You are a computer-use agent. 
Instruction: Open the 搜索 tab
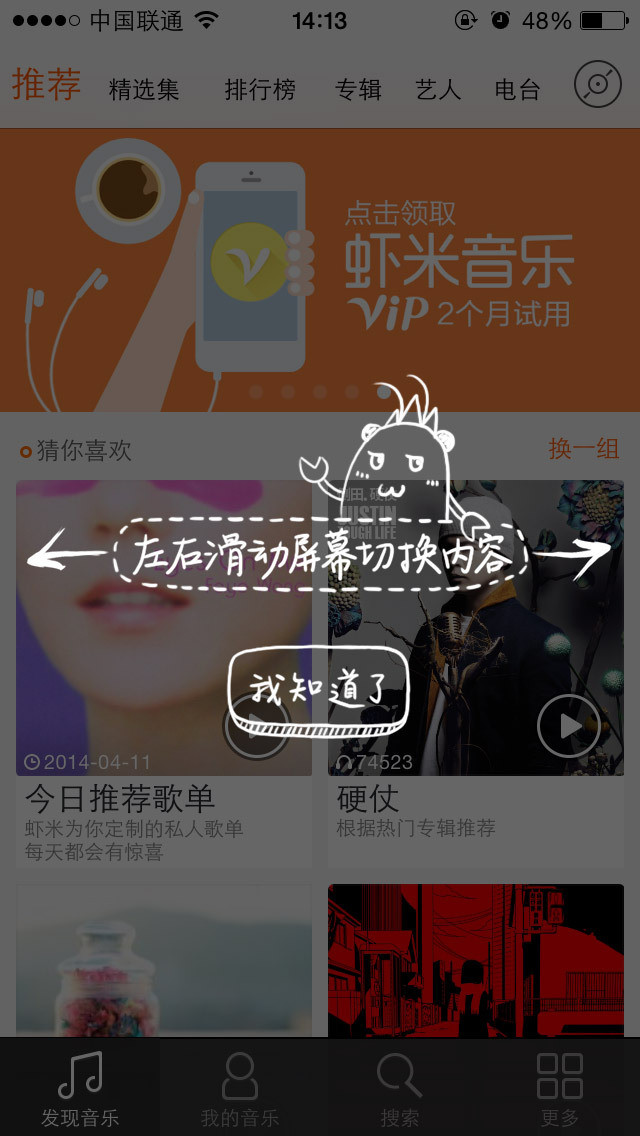pos(399,1088)
